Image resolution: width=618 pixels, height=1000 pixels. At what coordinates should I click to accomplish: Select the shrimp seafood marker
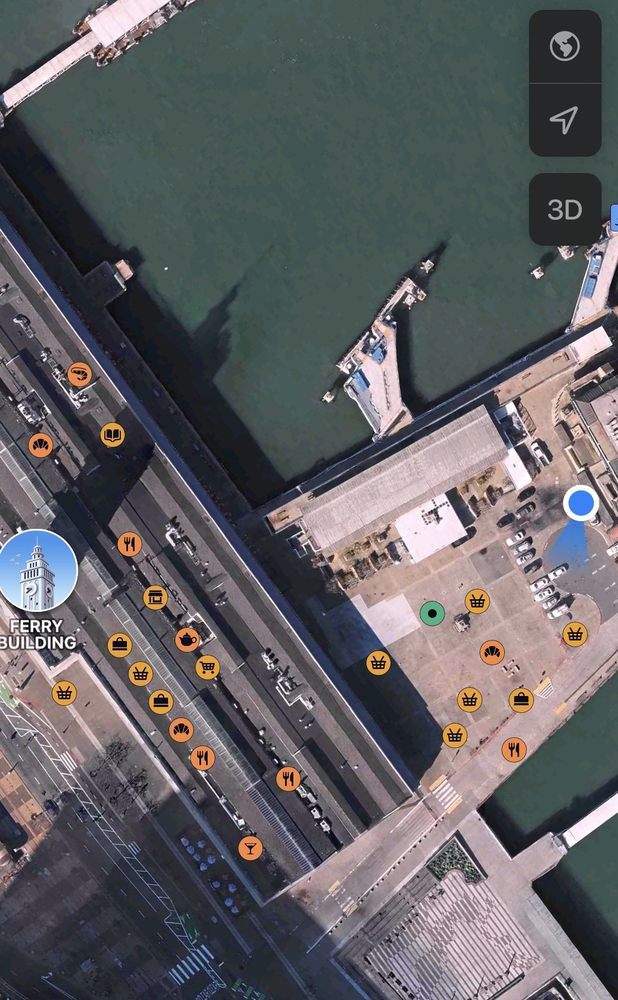click(x=80, y=374)
